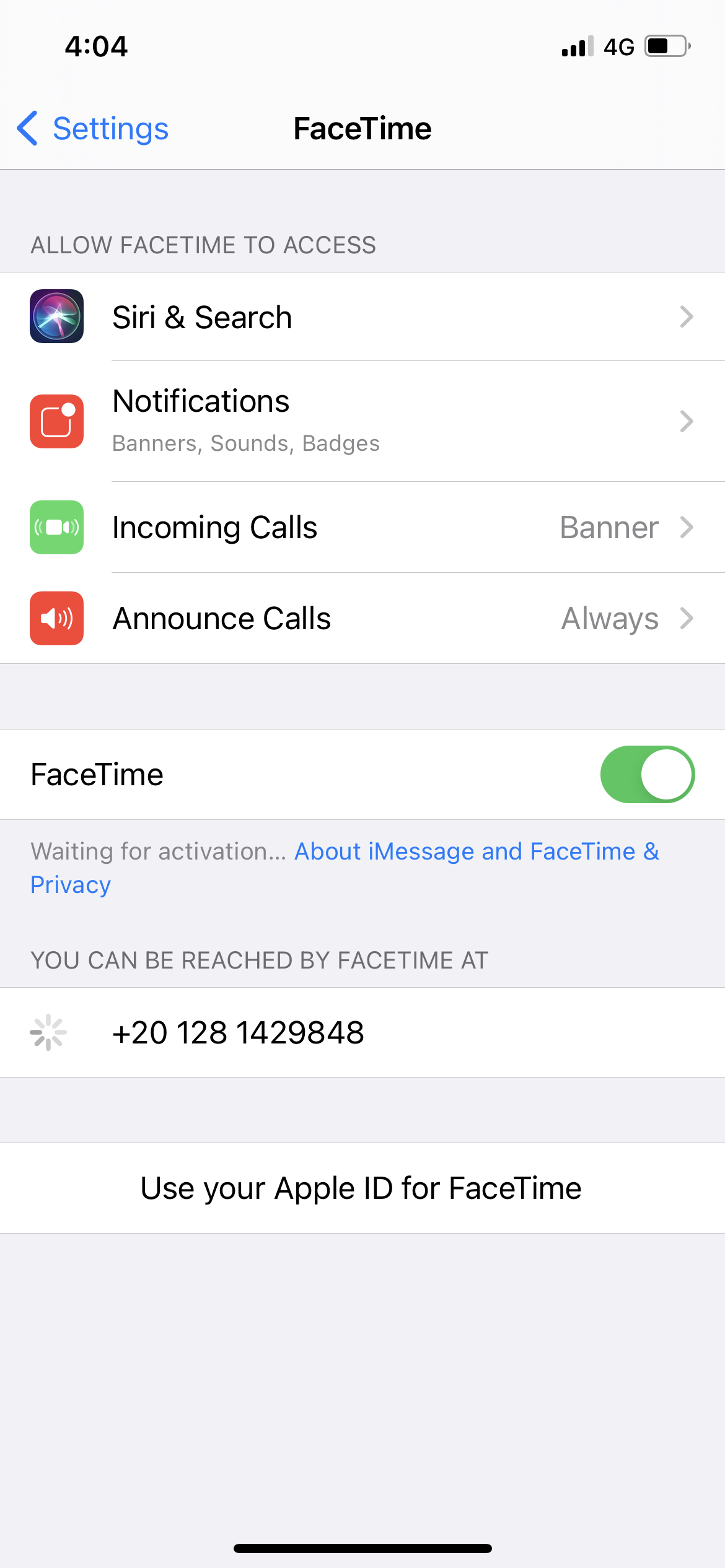
Task: Turn off the FaceTime switch
Action: [x=647, y=775]
